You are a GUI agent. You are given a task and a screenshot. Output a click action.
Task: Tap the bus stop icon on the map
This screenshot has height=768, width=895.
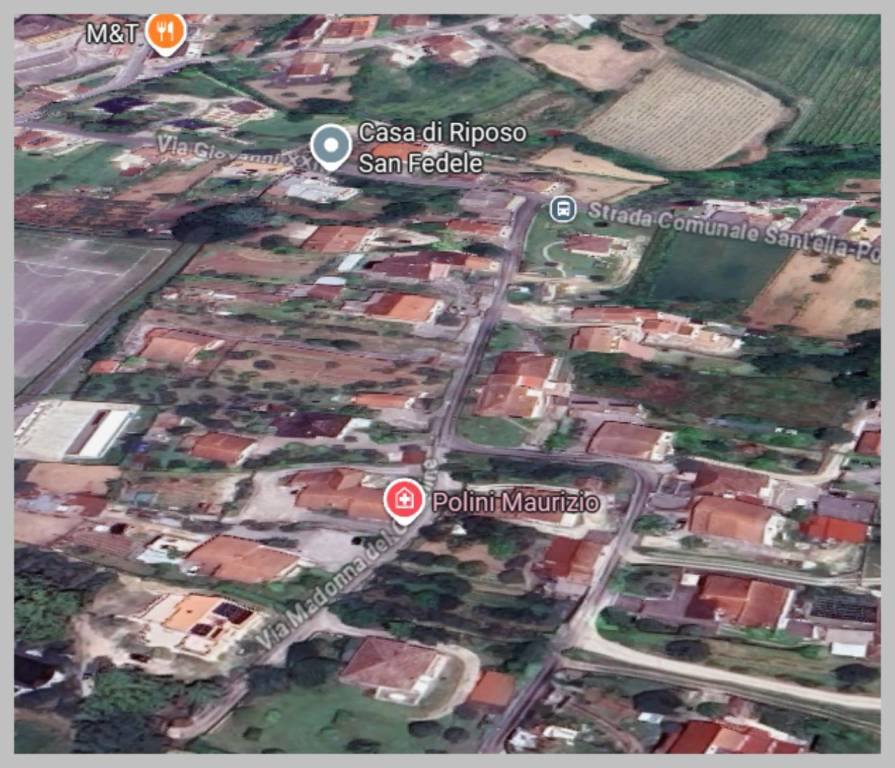pos(563,209)
